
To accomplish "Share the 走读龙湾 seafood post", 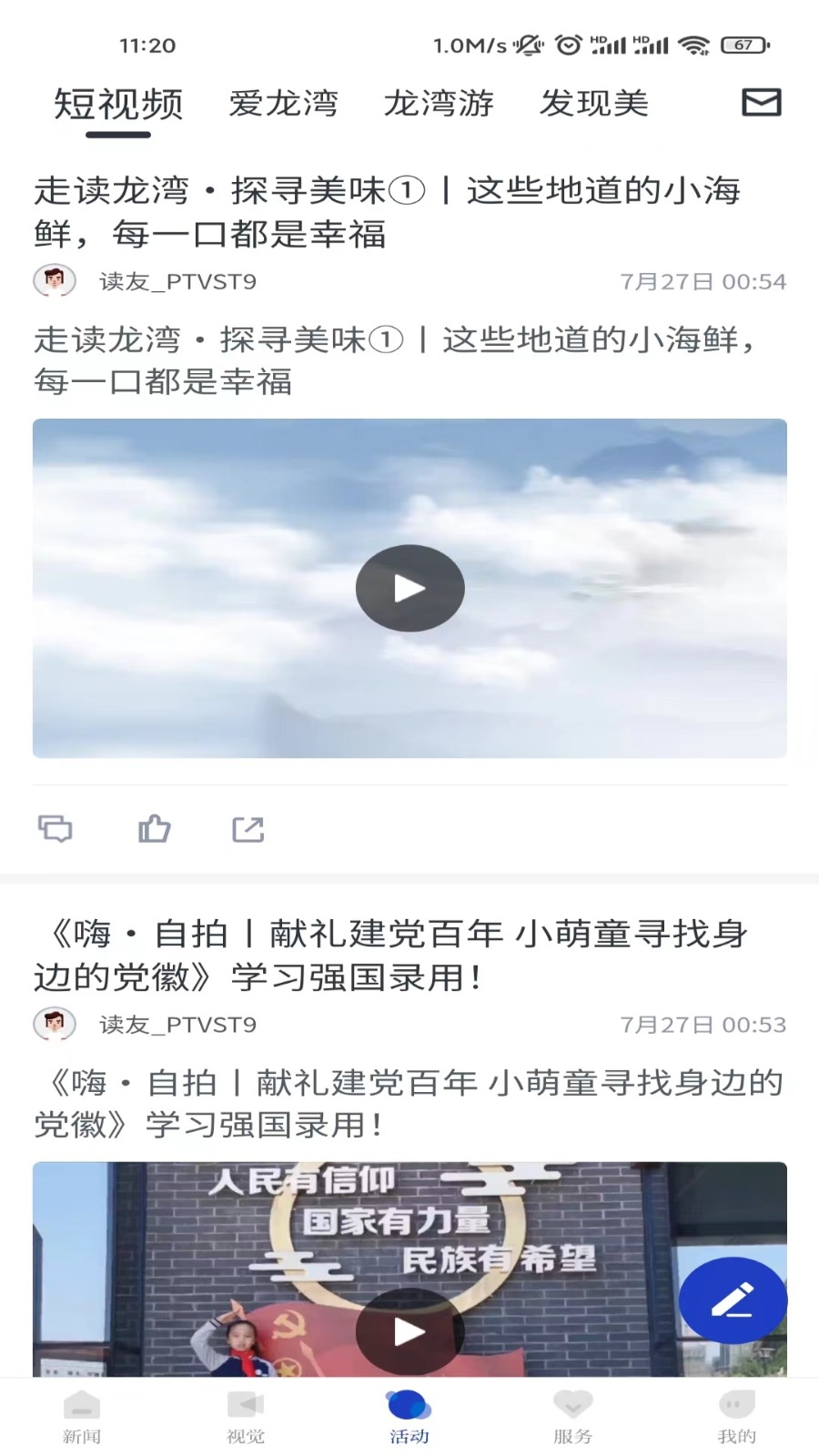I will (248, 828).
